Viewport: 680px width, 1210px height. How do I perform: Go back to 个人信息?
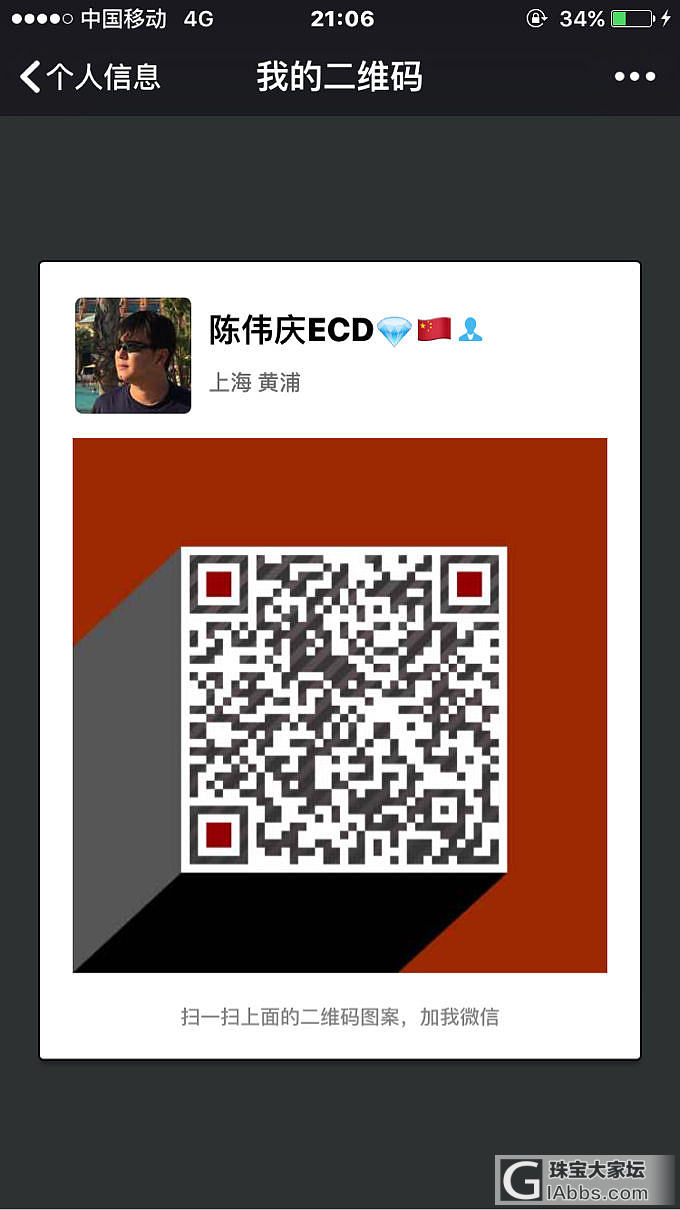(x=90, y=77)
